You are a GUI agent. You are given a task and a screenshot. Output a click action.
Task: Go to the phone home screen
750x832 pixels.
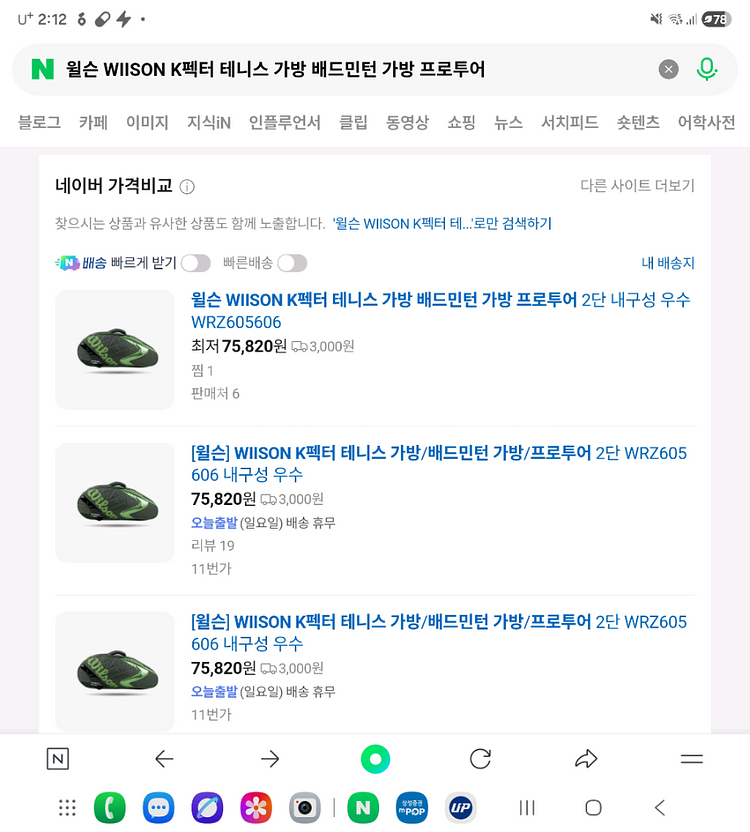click(x=593, y=808)
